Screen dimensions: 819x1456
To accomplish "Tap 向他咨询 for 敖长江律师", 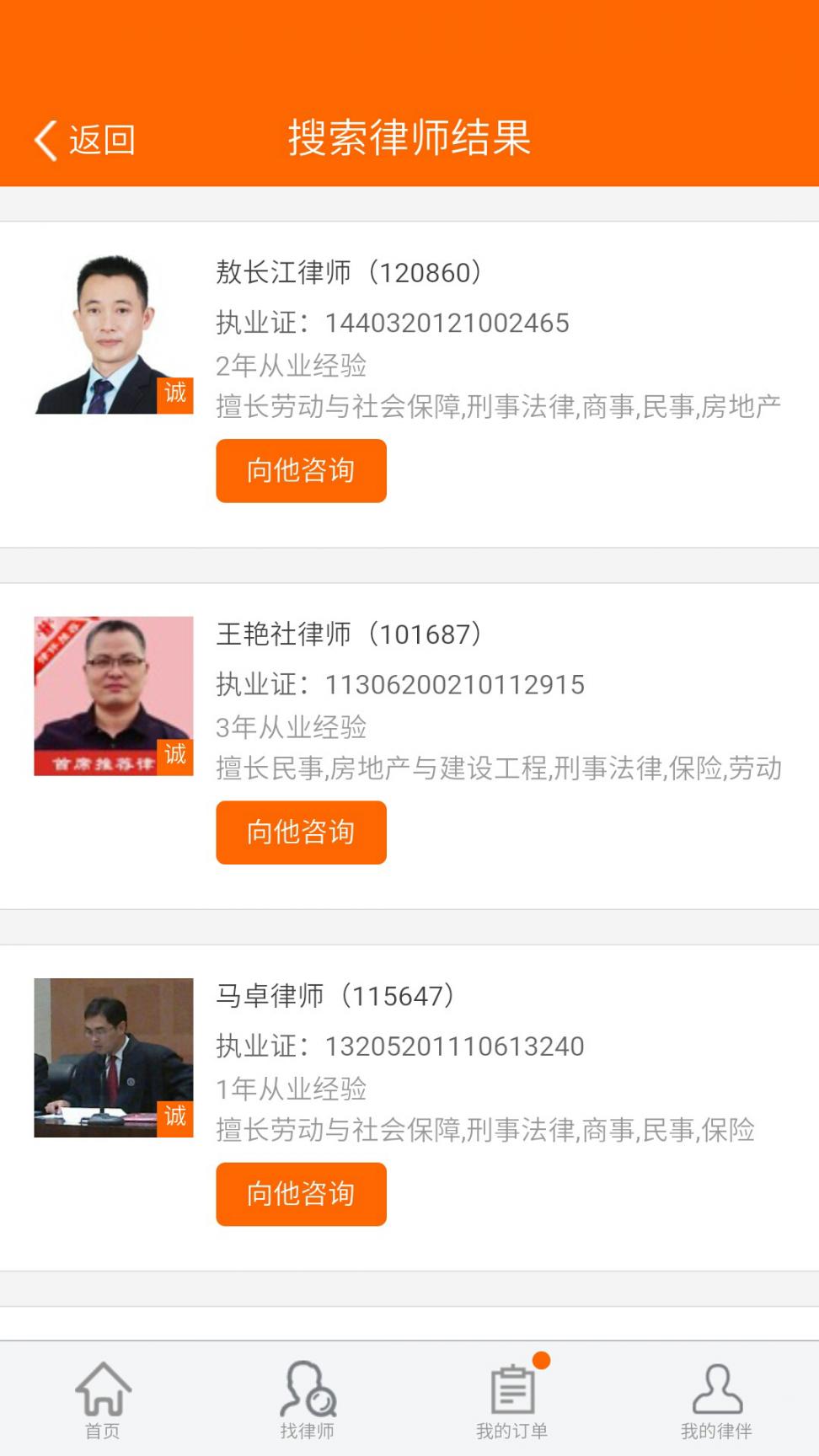I will click(x=301, y=471).
